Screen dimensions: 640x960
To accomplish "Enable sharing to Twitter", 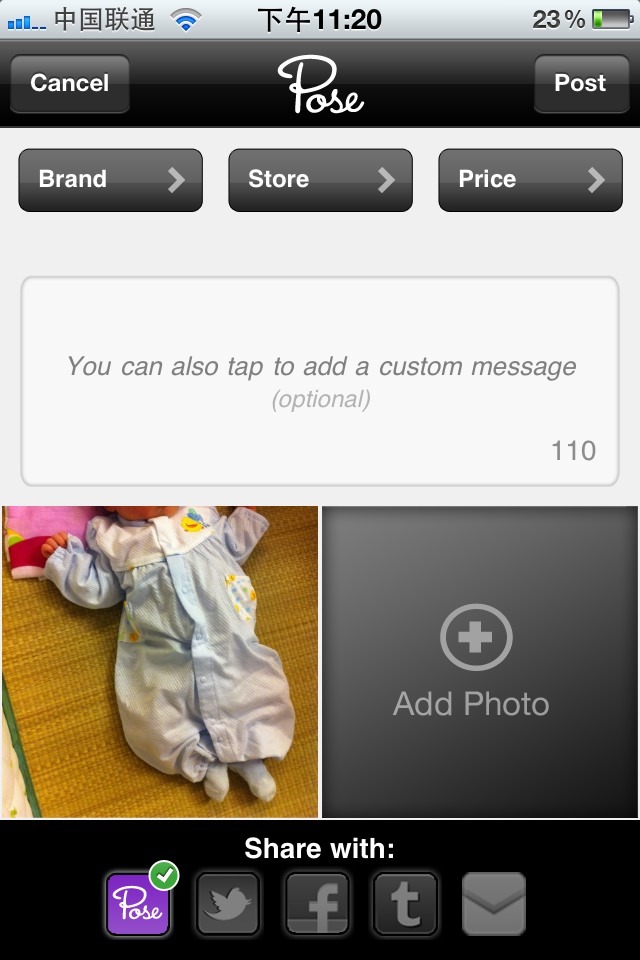I will [x=227, y=904].
